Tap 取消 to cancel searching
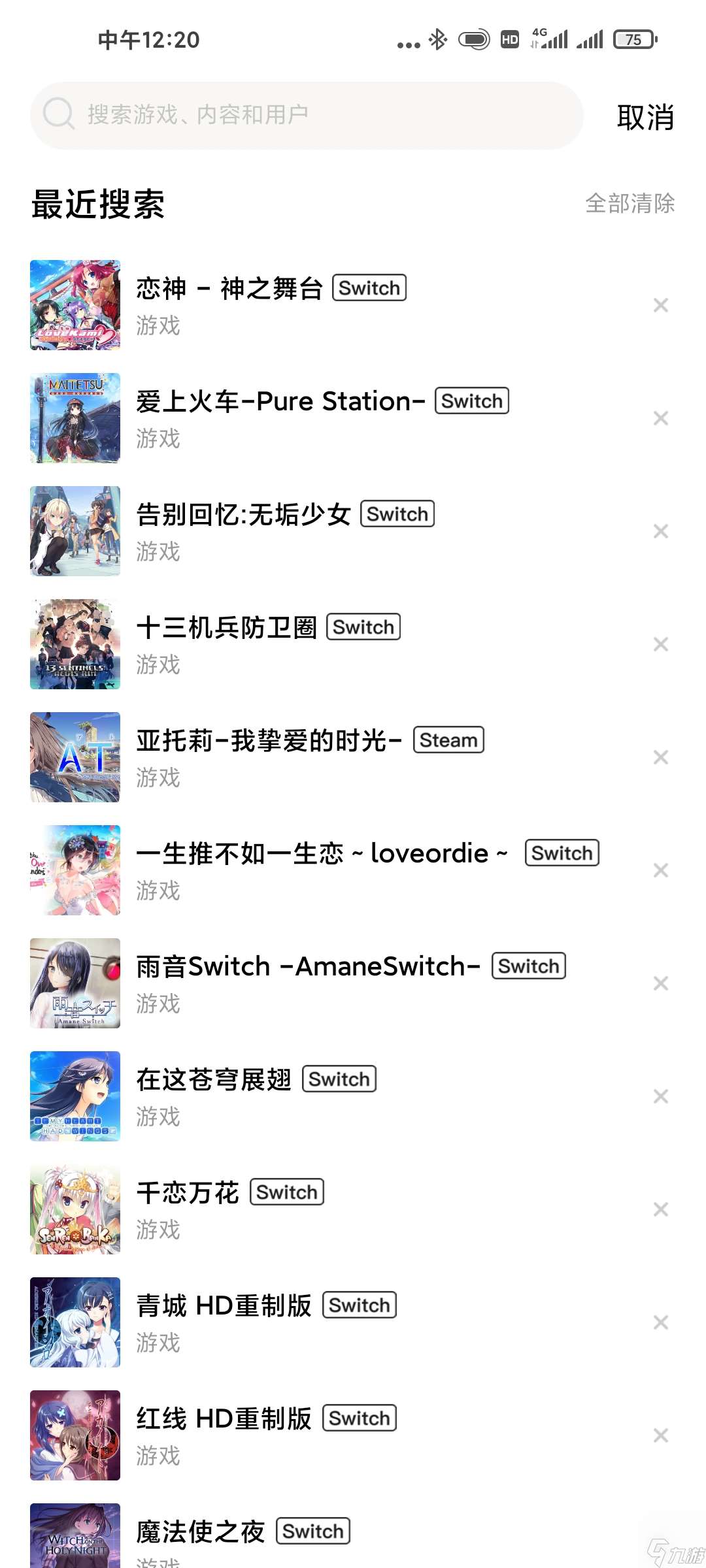 (x=645, y=118)
